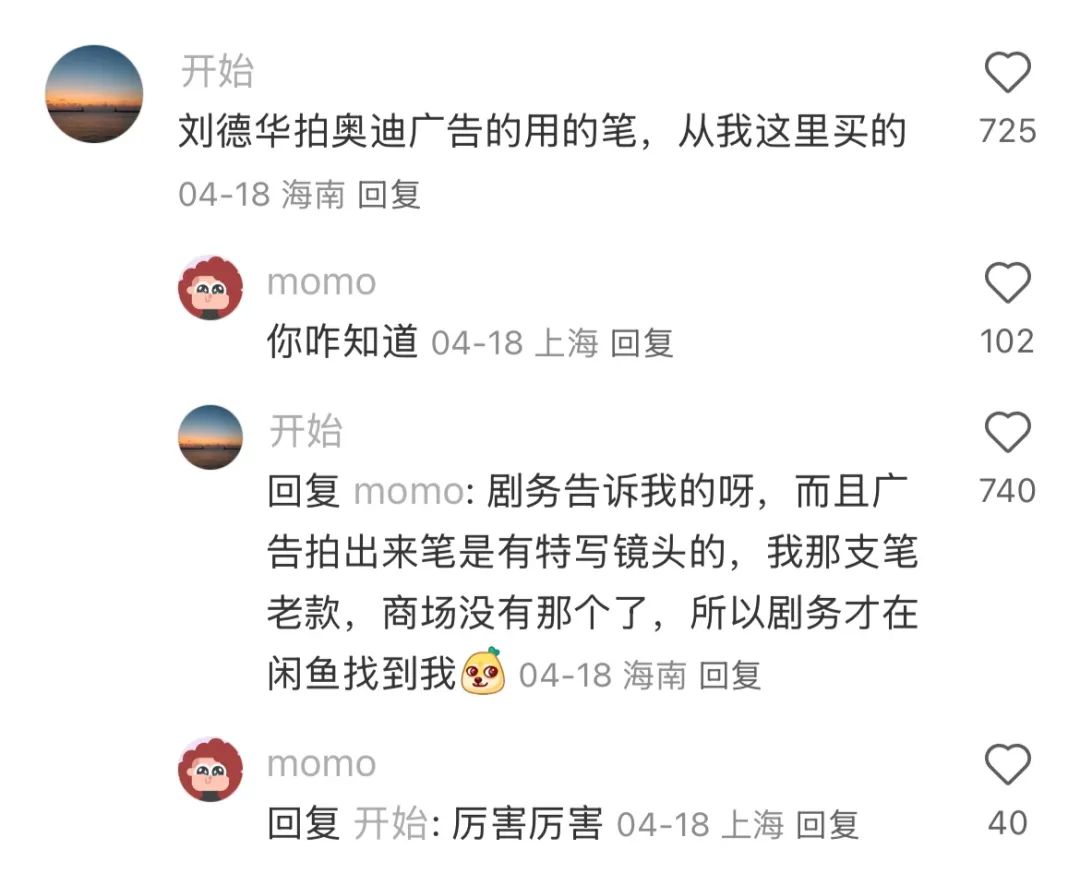Viewport: 1080px width, 874px height.
Task: Reply to 开始's comment mentioning 闲鱼
Action: [729, 675]
